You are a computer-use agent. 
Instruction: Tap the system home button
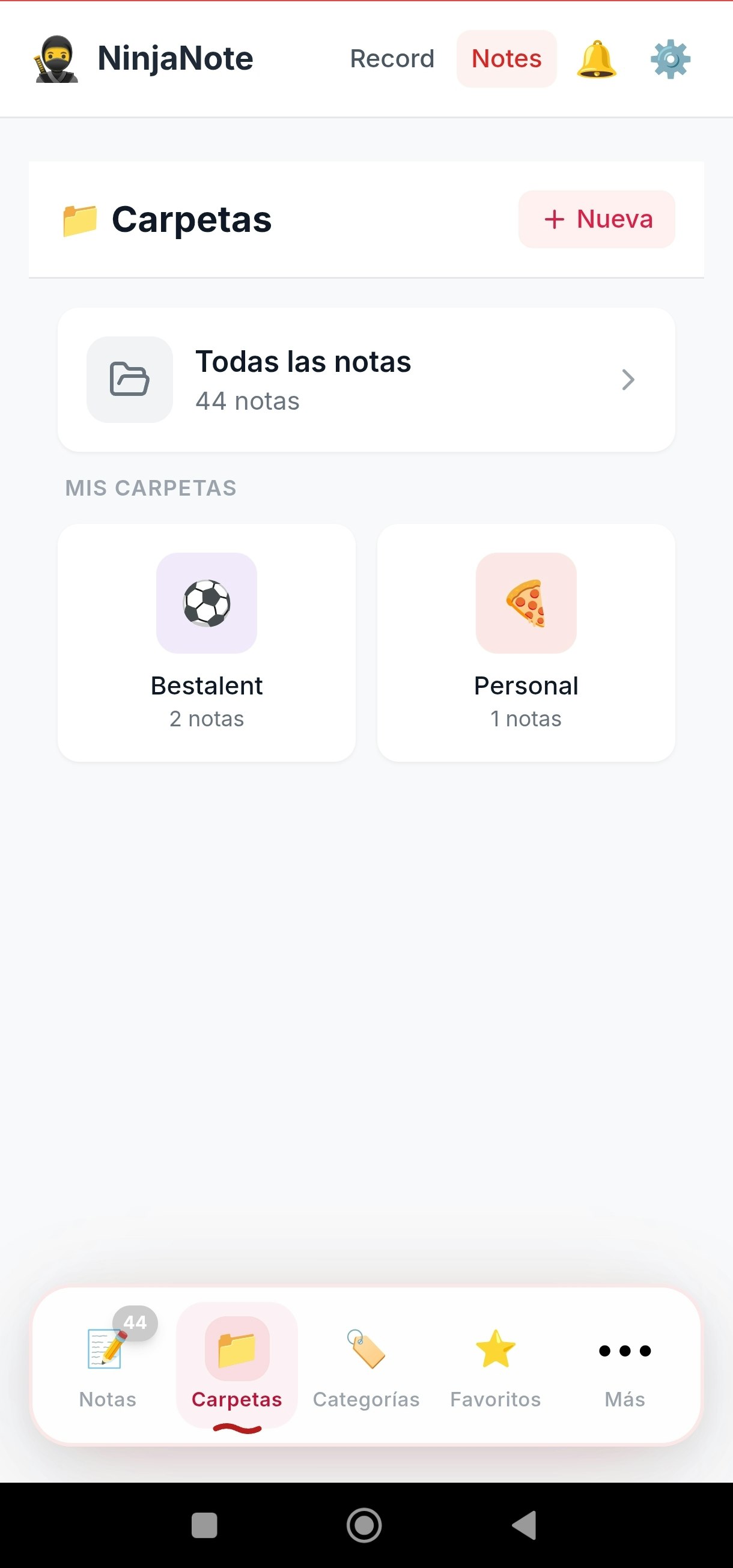point(364,1525)
